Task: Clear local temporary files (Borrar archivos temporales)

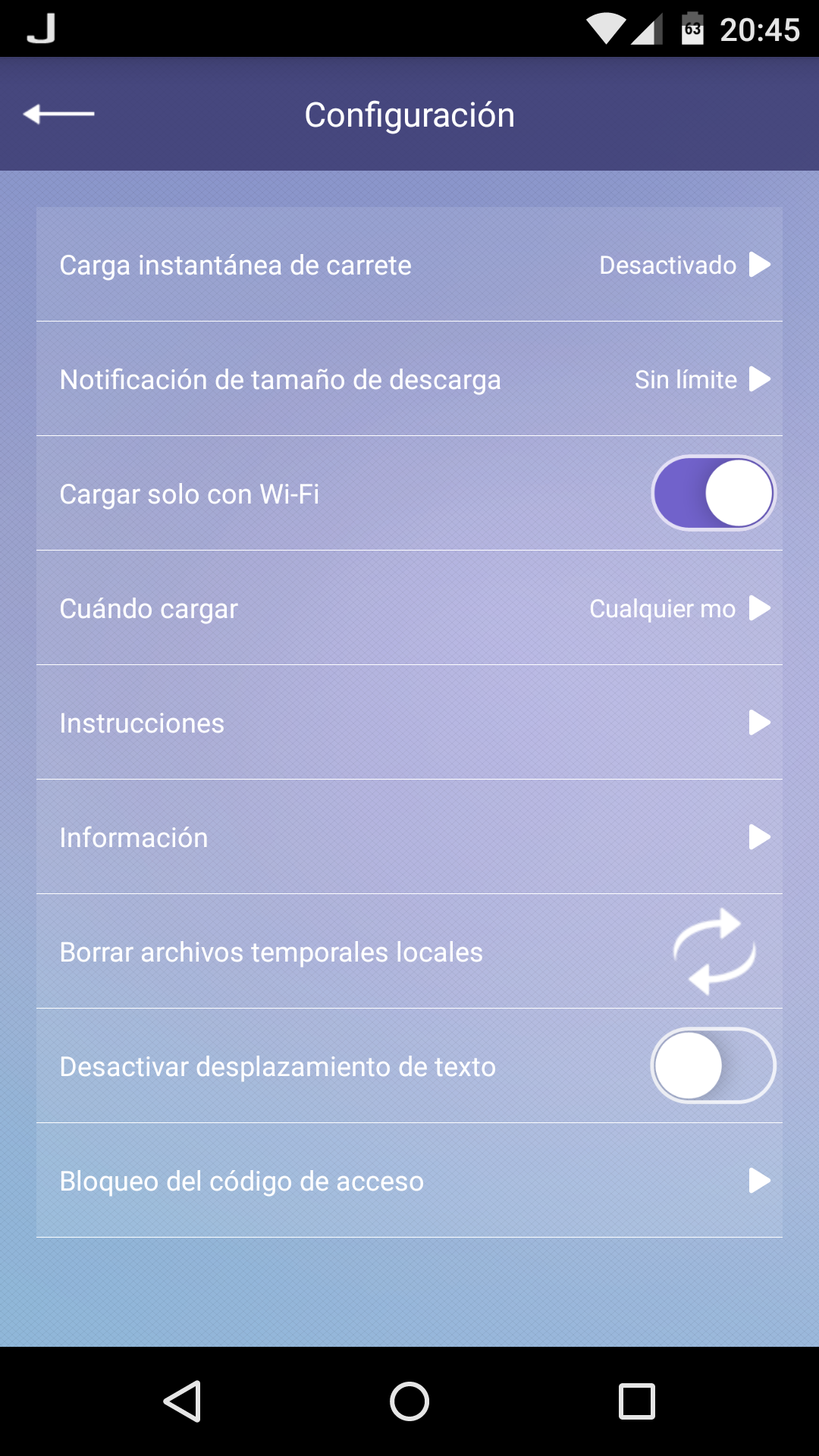Action: click(x=714, y=952)
